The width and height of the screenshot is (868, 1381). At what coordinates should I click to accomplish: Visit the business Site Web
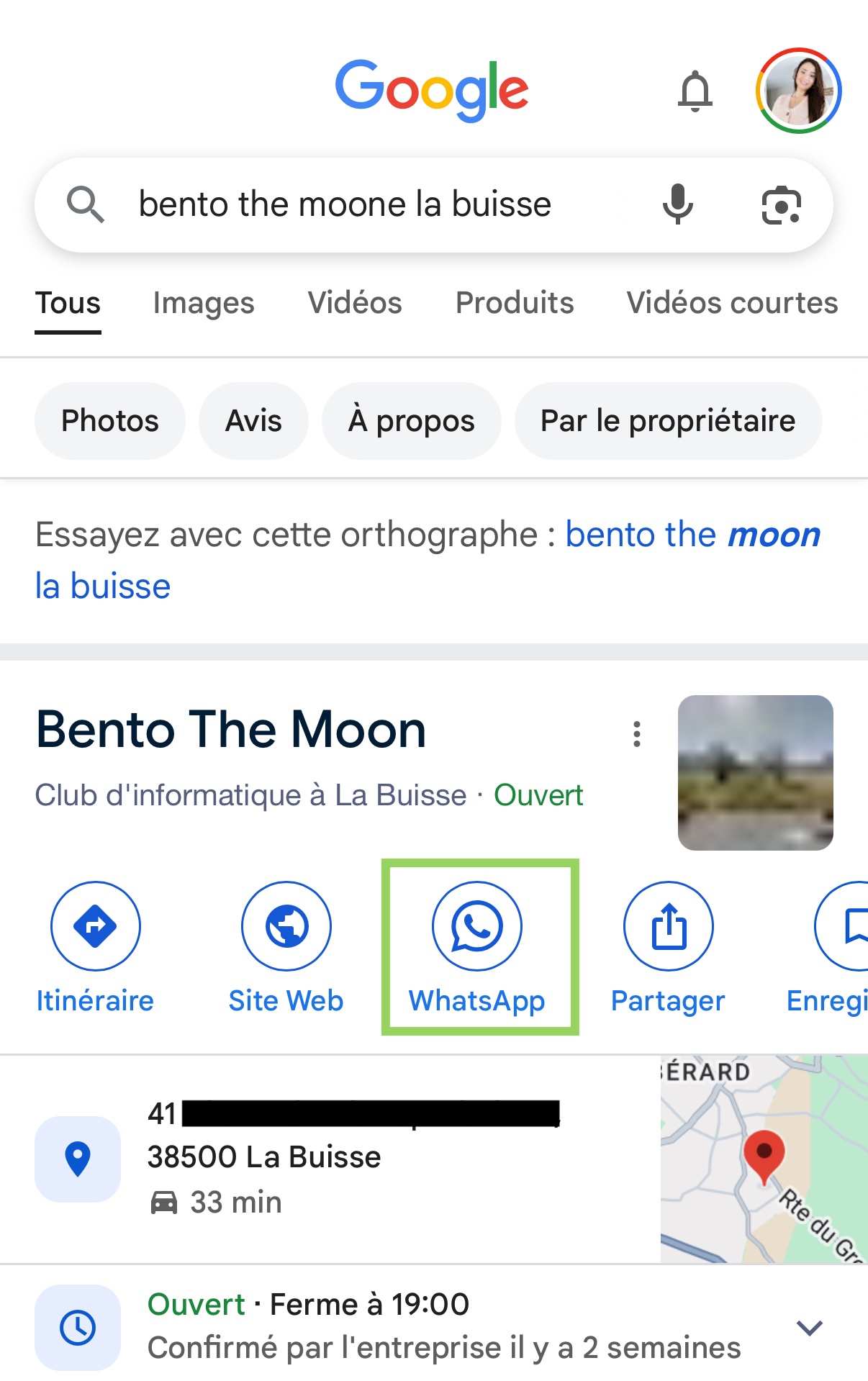[x=286, y=925]
